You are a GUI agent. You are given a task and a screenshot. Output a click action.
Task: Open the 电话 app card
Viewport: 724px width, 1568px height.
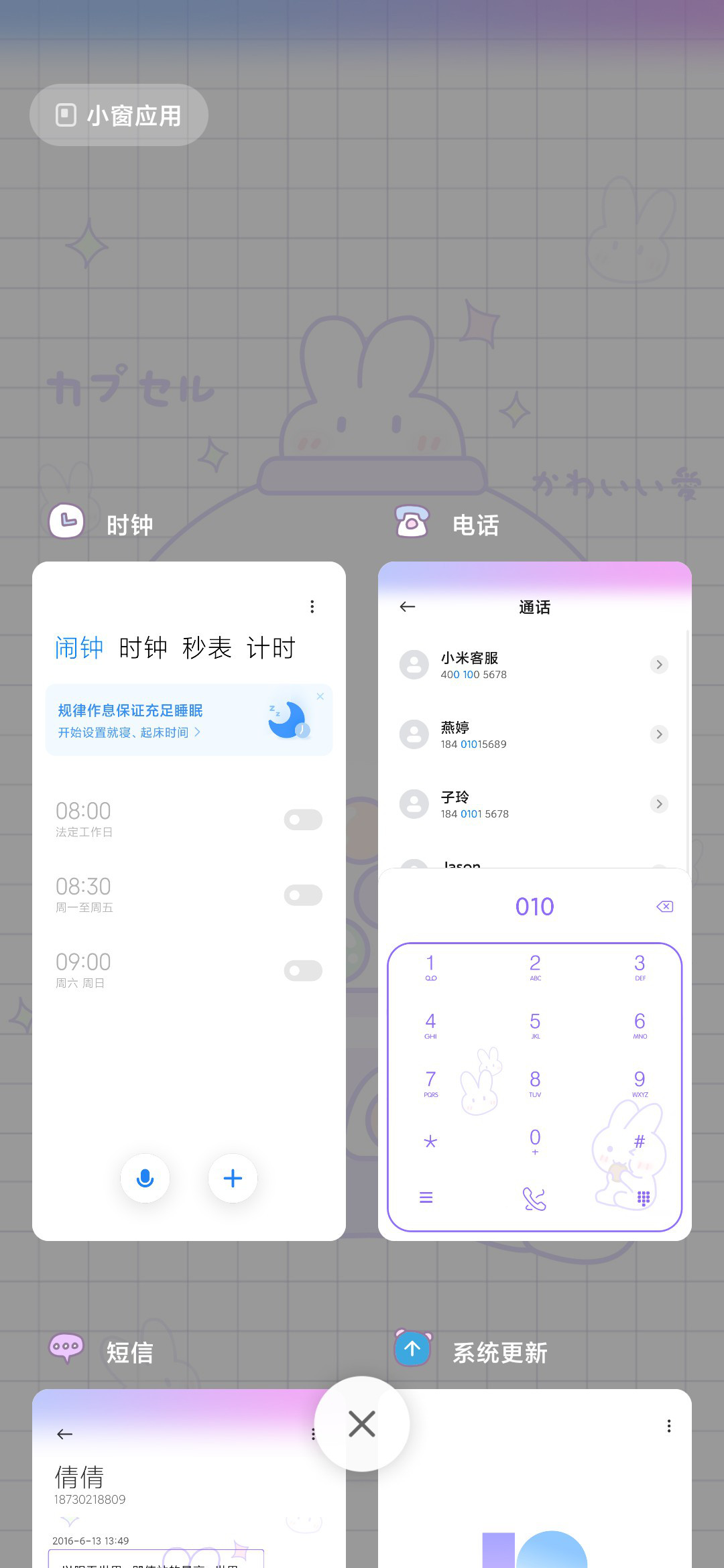(x=535, y=901)
